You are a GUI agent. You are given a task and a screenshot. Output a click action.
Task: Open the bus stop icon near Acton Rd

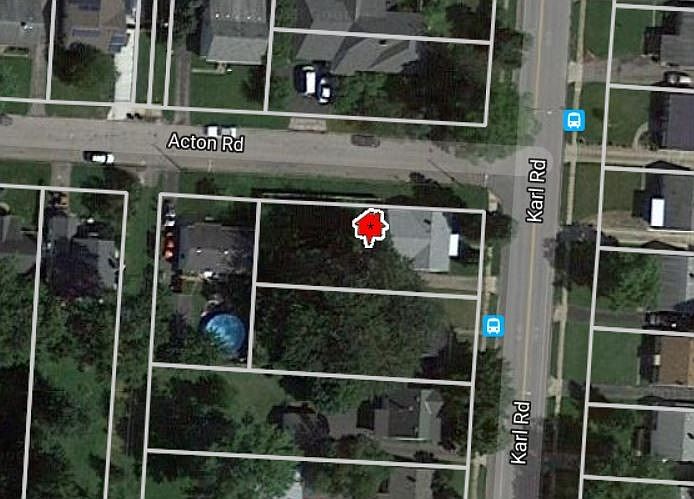coord(574,120)
